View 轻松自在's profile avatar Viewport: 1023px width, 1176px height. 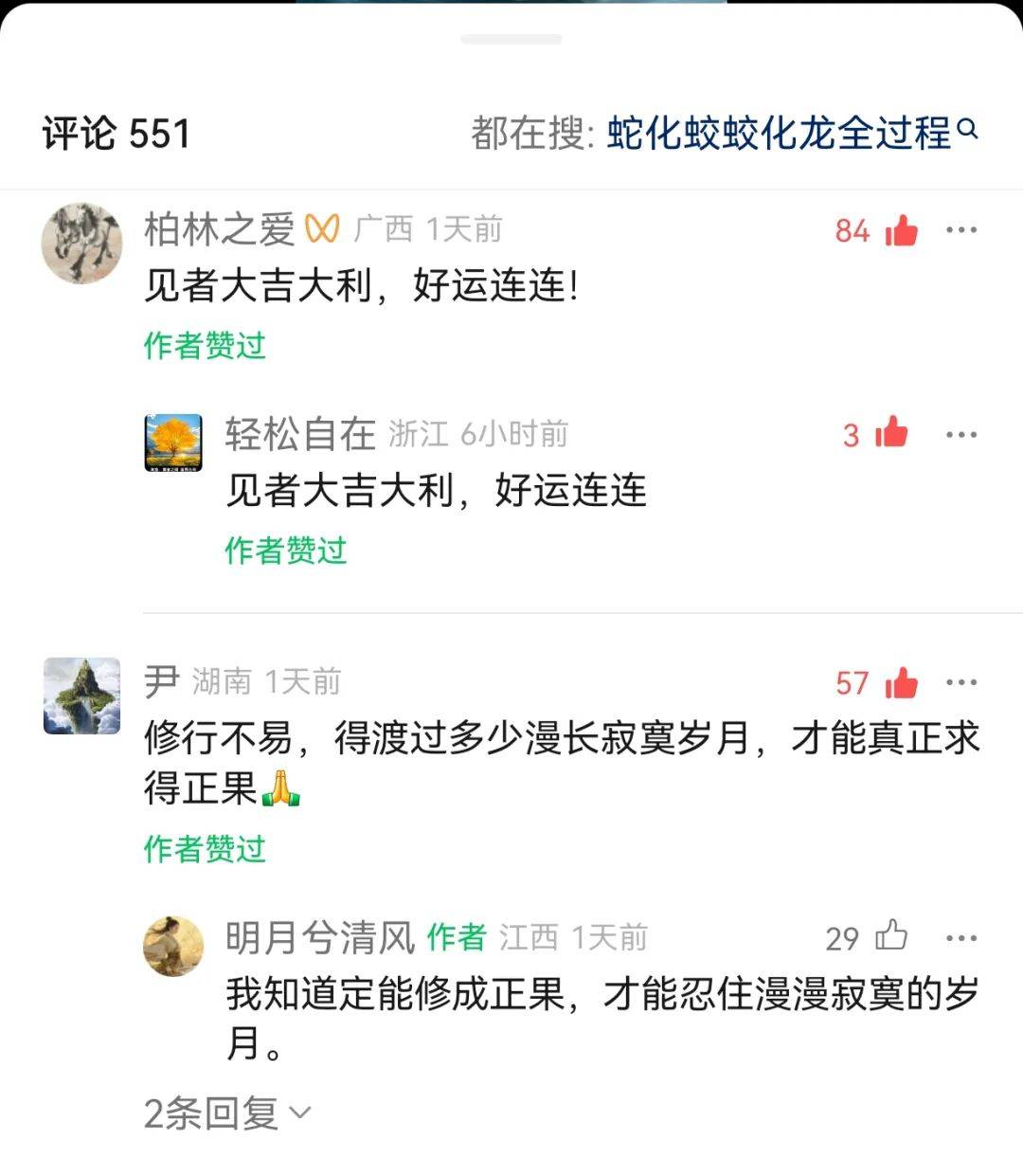173,443
